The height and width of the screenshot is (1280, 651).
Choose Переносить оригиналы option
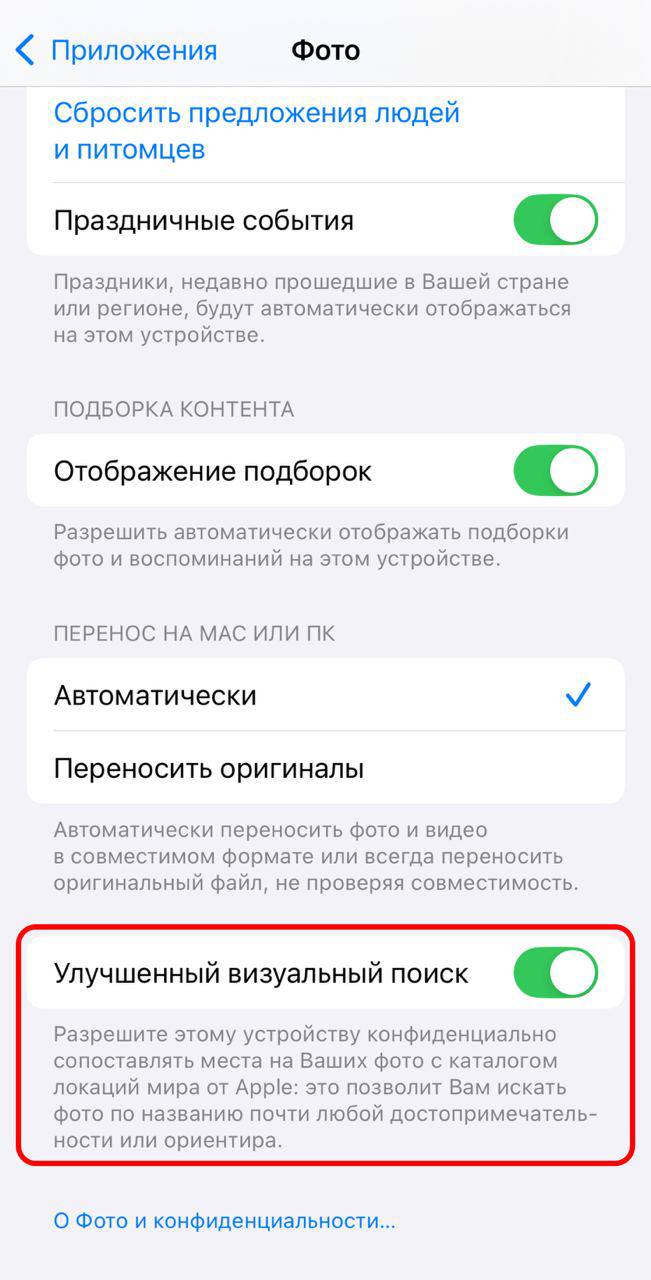coord(325,768)
